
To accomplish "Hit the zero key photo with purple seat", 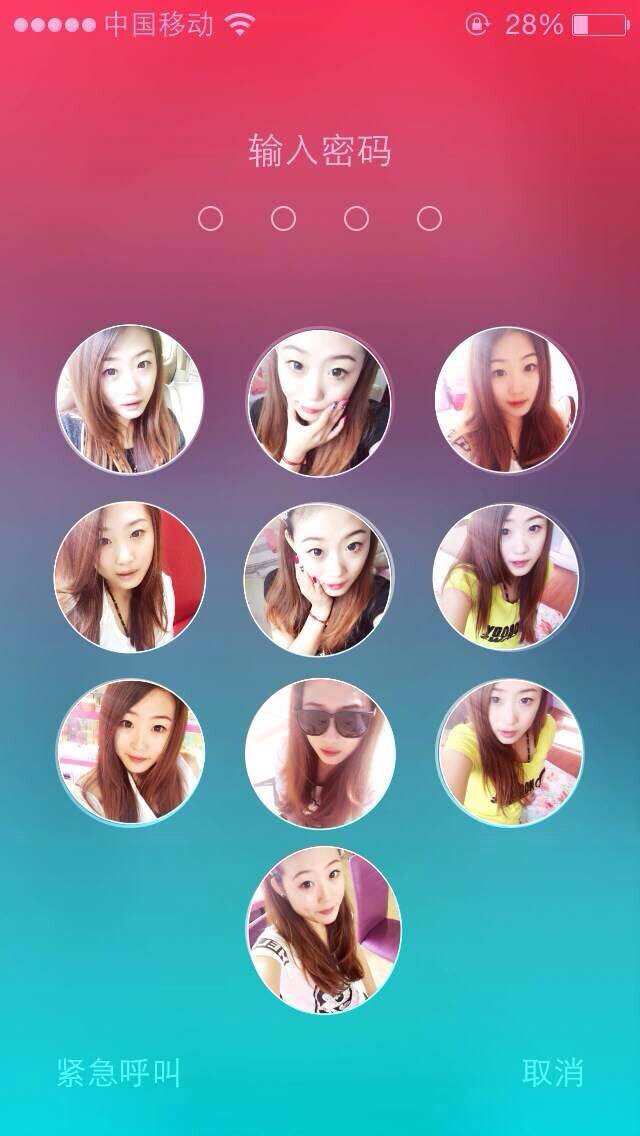I will (x=323, y=929).
